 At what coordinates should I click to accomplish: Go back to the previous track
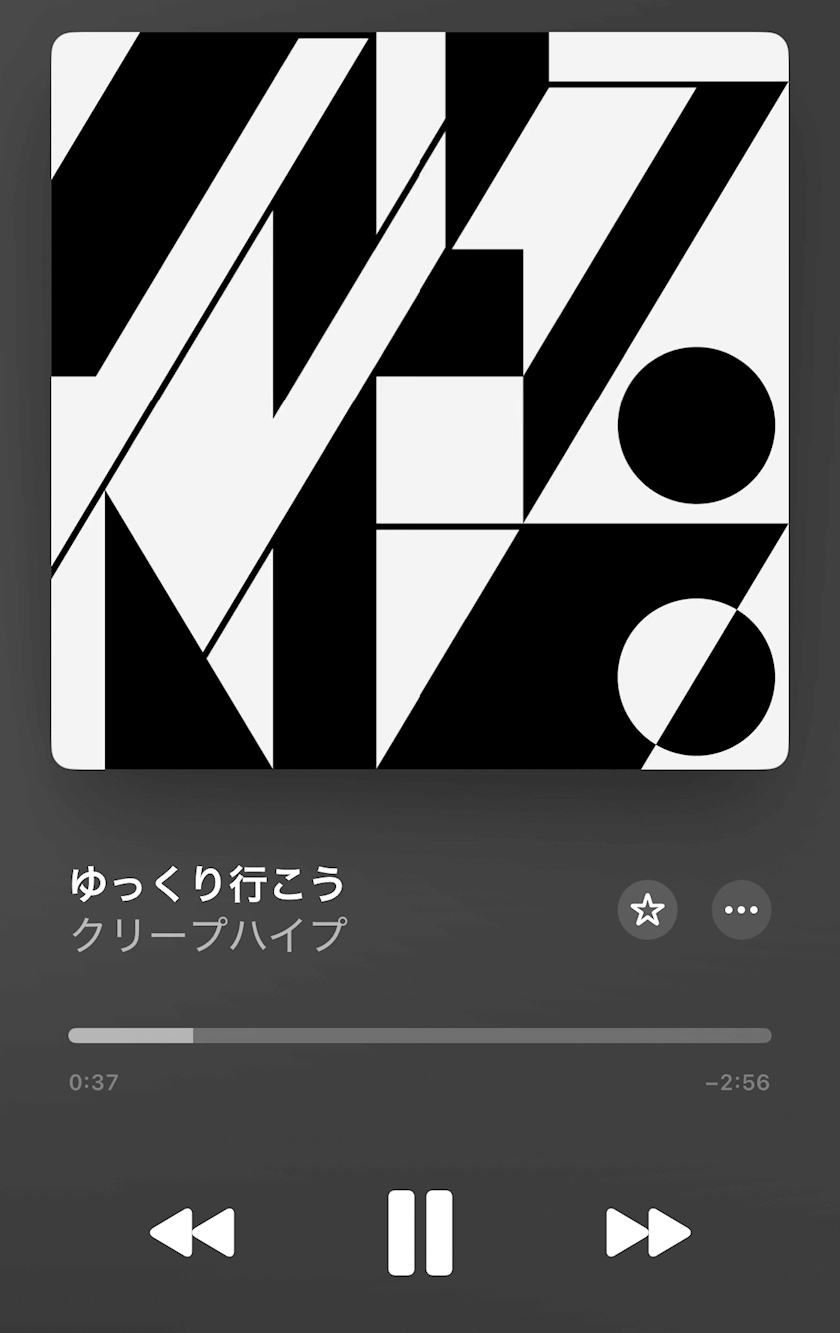[x=192, y=1232]
